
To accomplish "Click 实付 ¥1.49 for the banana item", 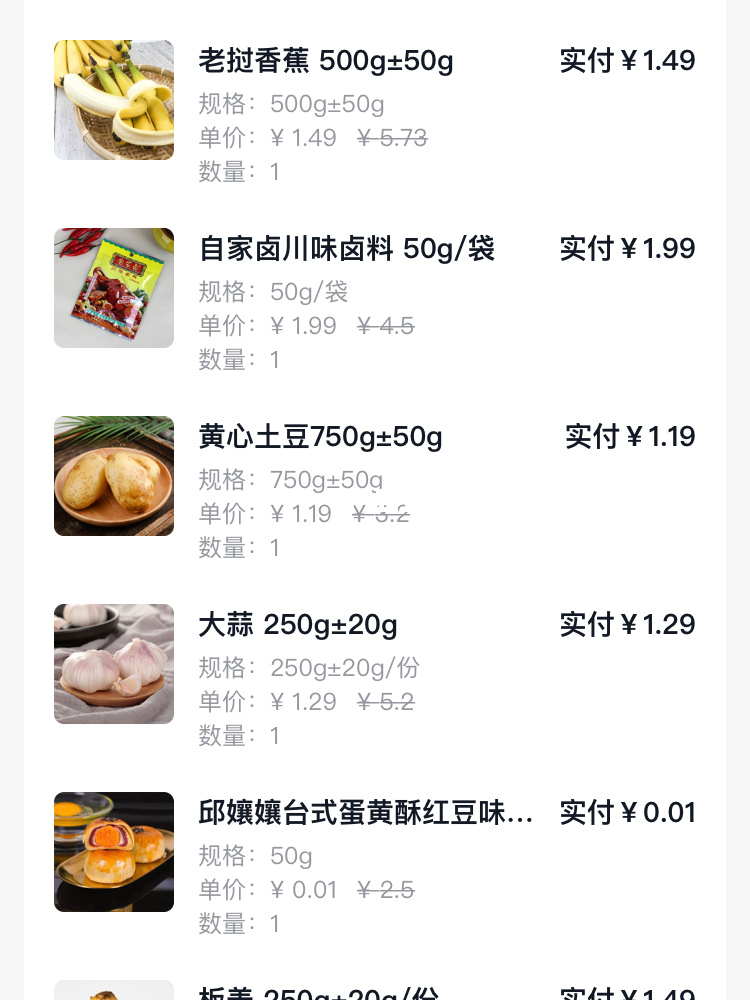I will (628, 61).
